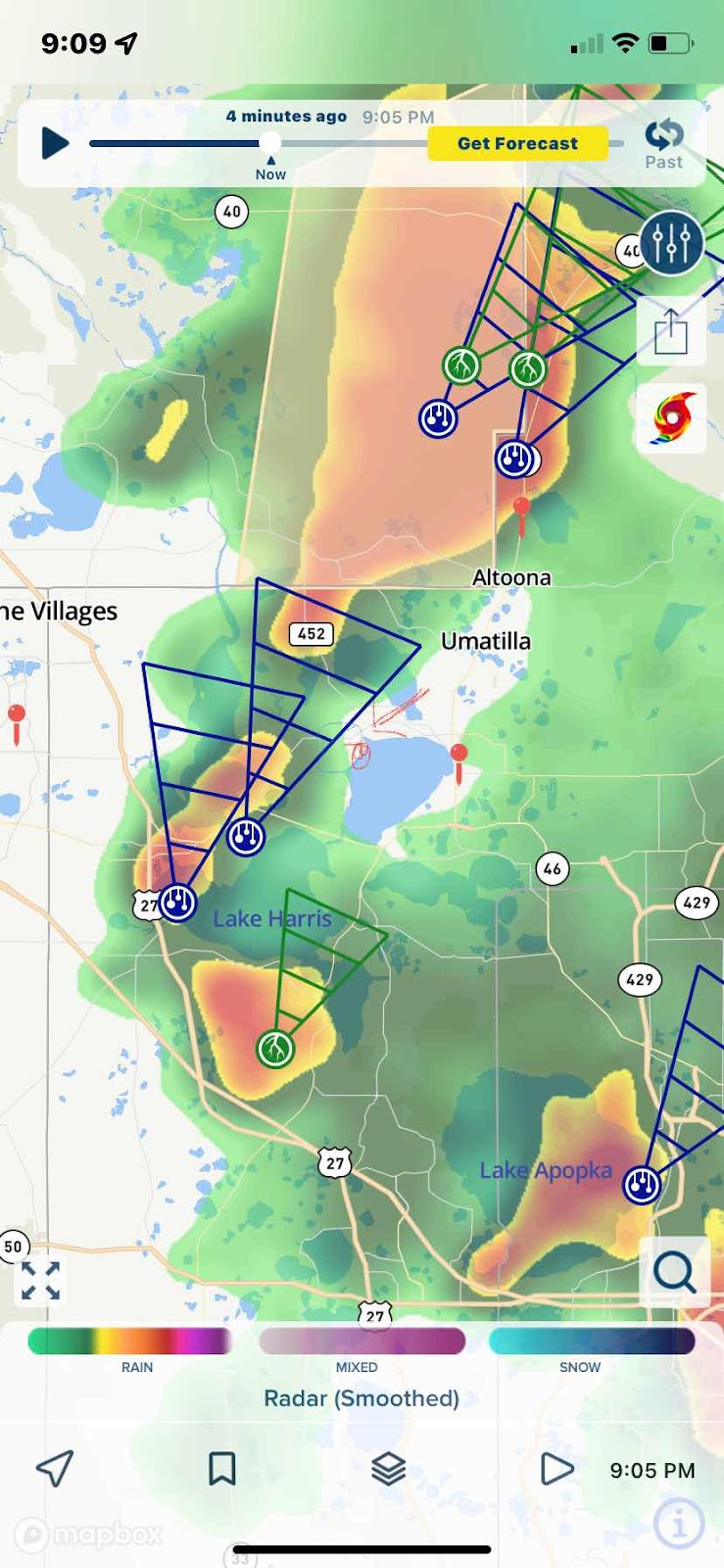
Task: Select the storm marker near Lake Apopka
Action: click(x=642, y=1185)
